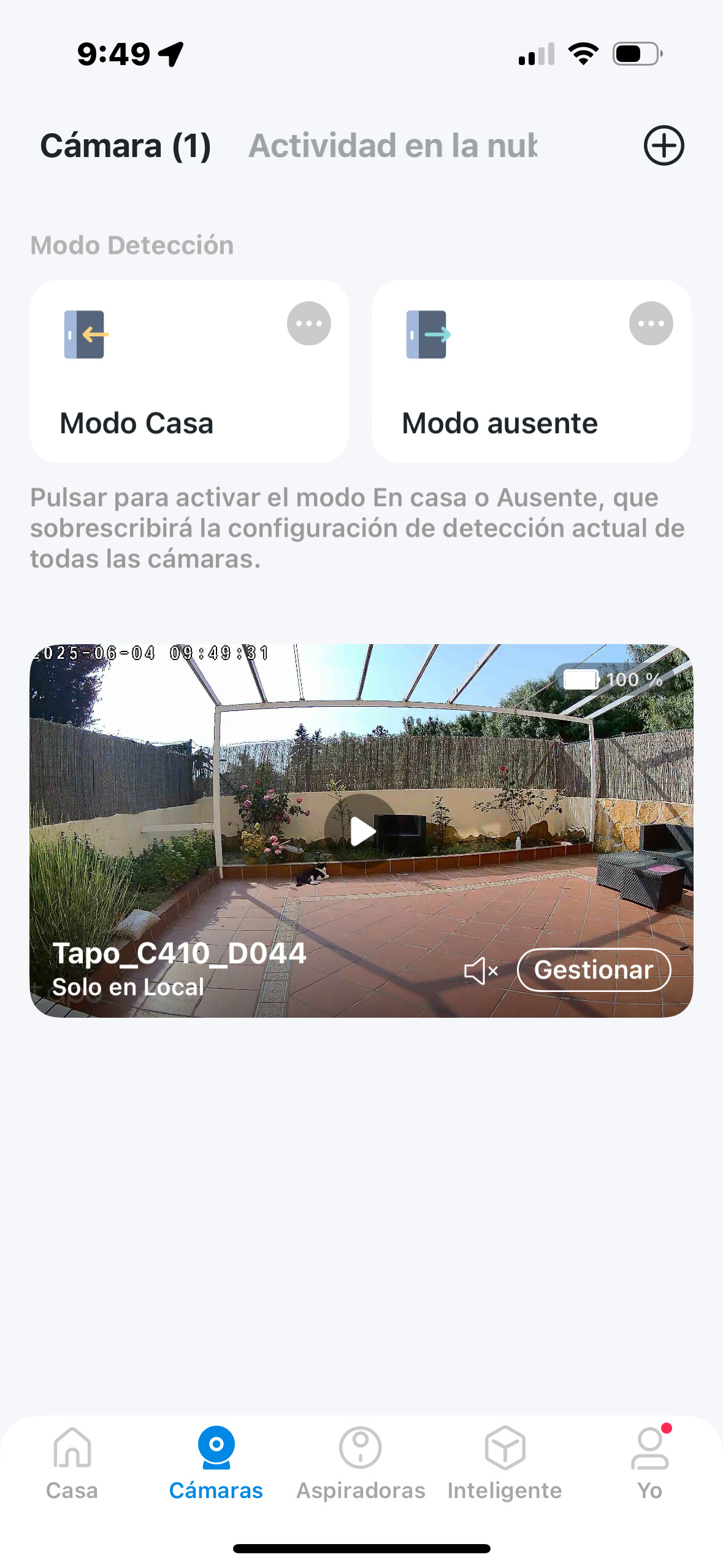
Task: Select the Modo Casa door icon
Action: click(x=84, y=334)
